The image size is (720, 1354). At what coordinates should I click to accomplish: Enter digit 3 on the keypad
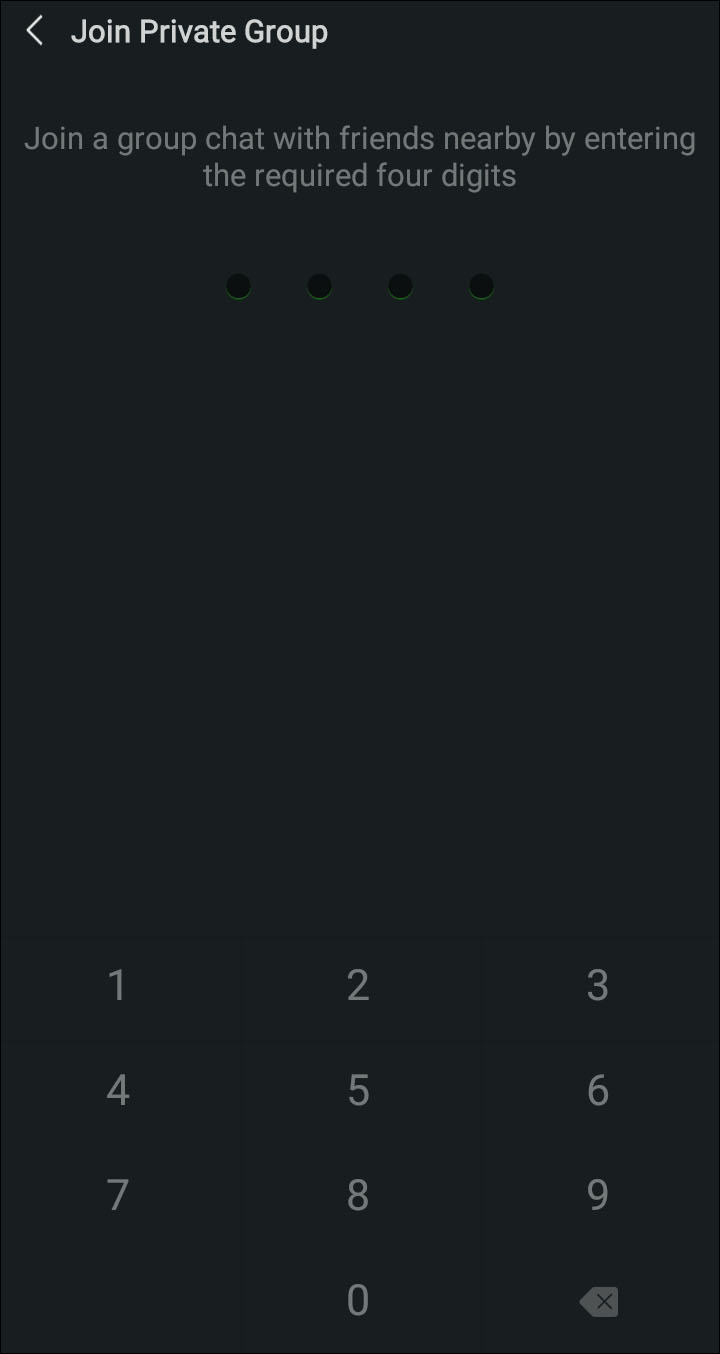(x=598, y=986)
